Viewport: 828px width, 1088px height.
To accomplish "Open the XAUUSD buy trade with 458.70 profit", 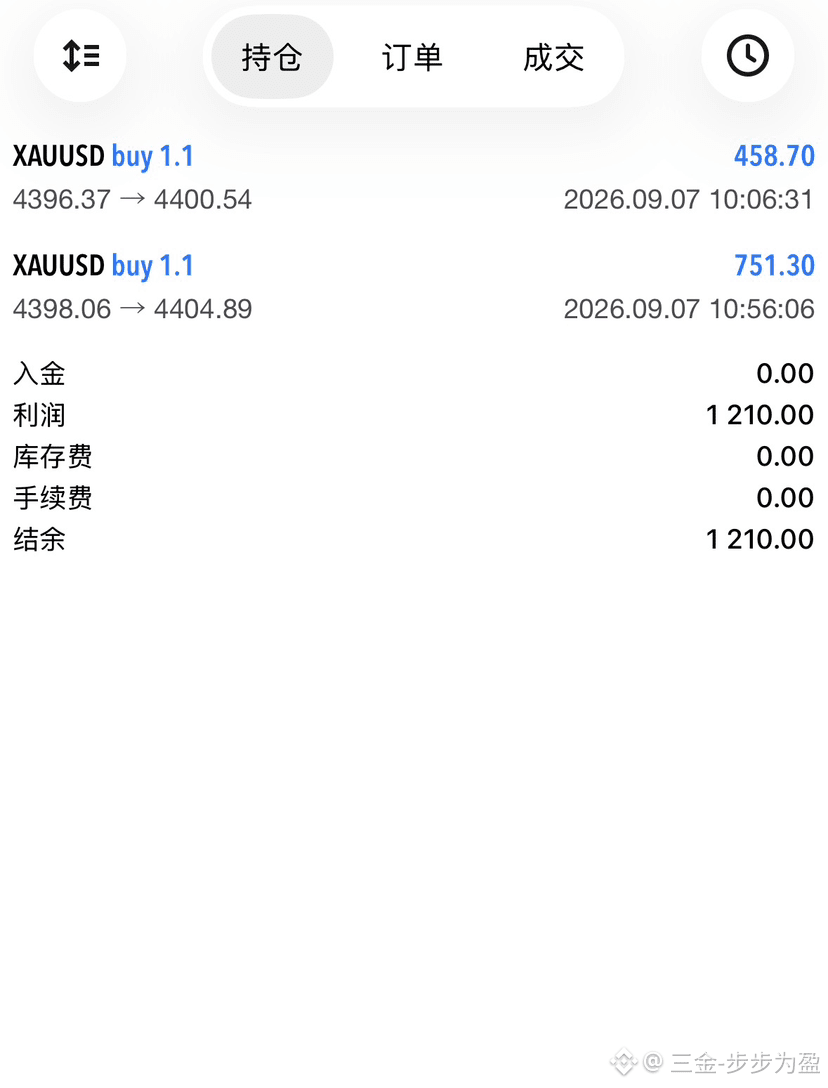I will pyautogui.click(x=414, y=178).
